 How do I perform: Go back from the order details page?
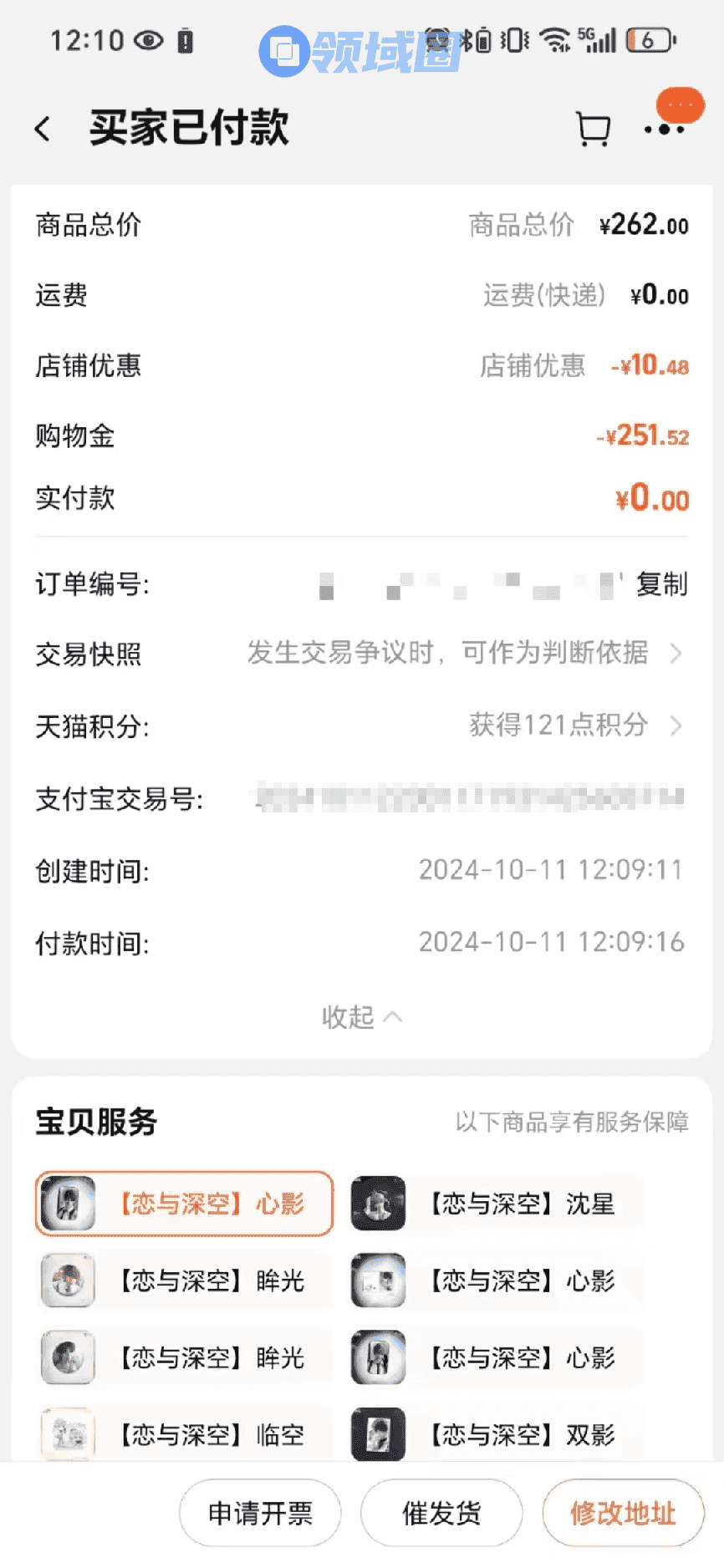(43, 129)
